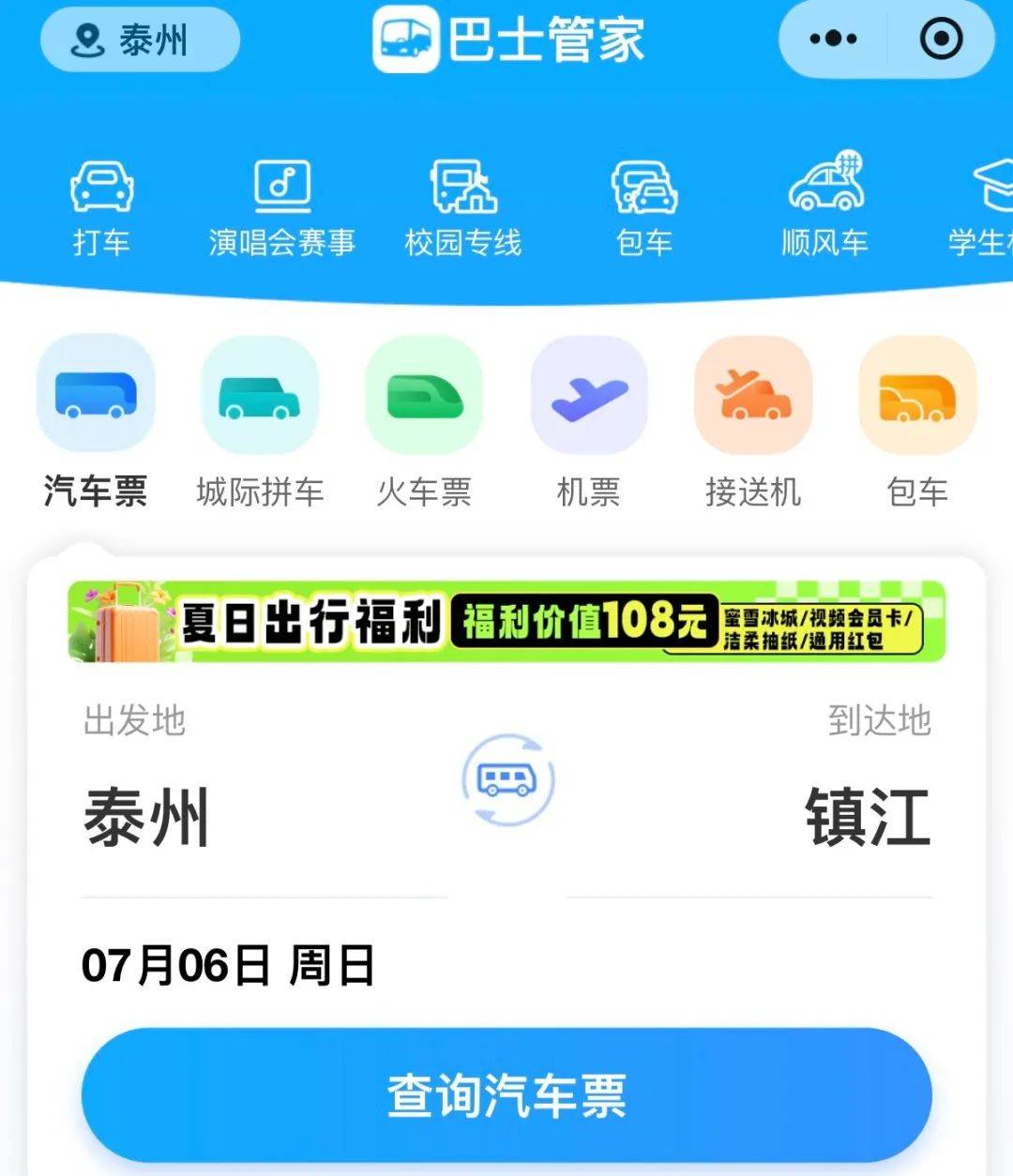1013x1176 pixels.
Task: Open 打车 ride-hailing service
Action: (x=101, y=207)
